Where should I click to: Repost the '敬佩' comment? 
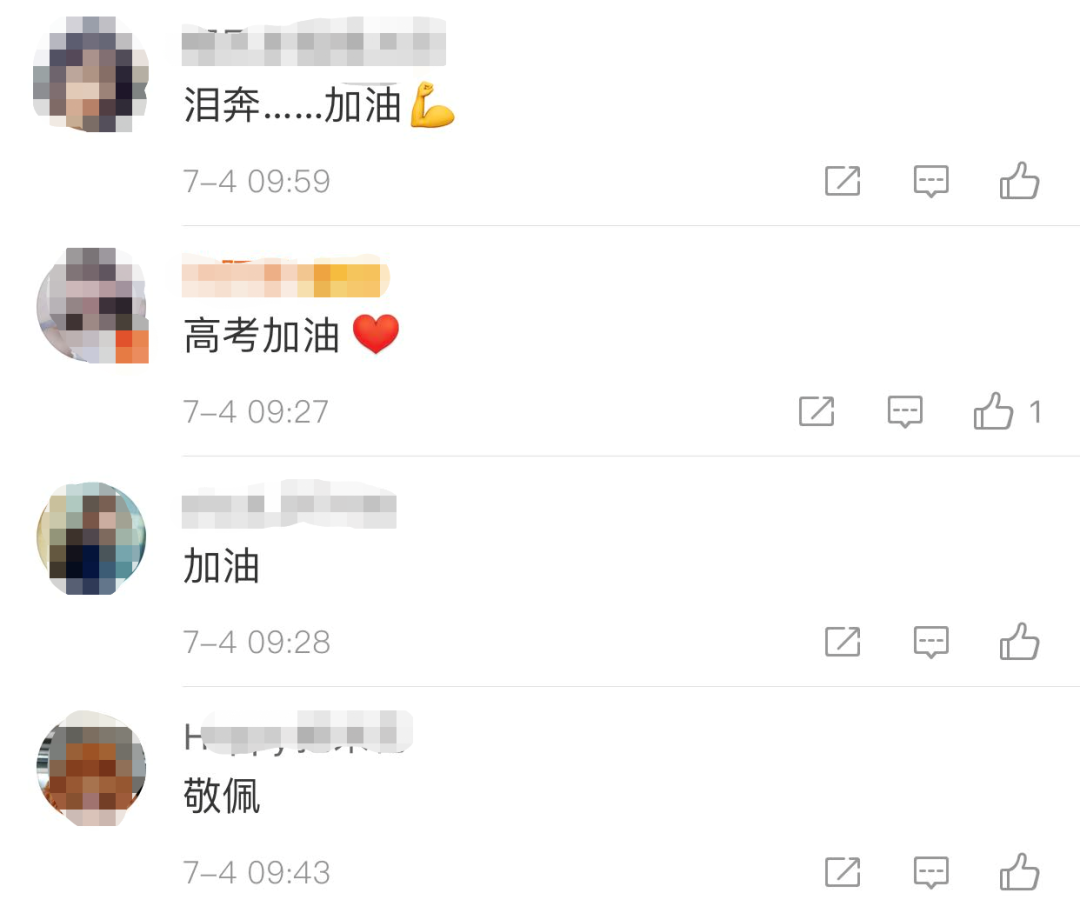pyautogui.click(x=842, y=871)
